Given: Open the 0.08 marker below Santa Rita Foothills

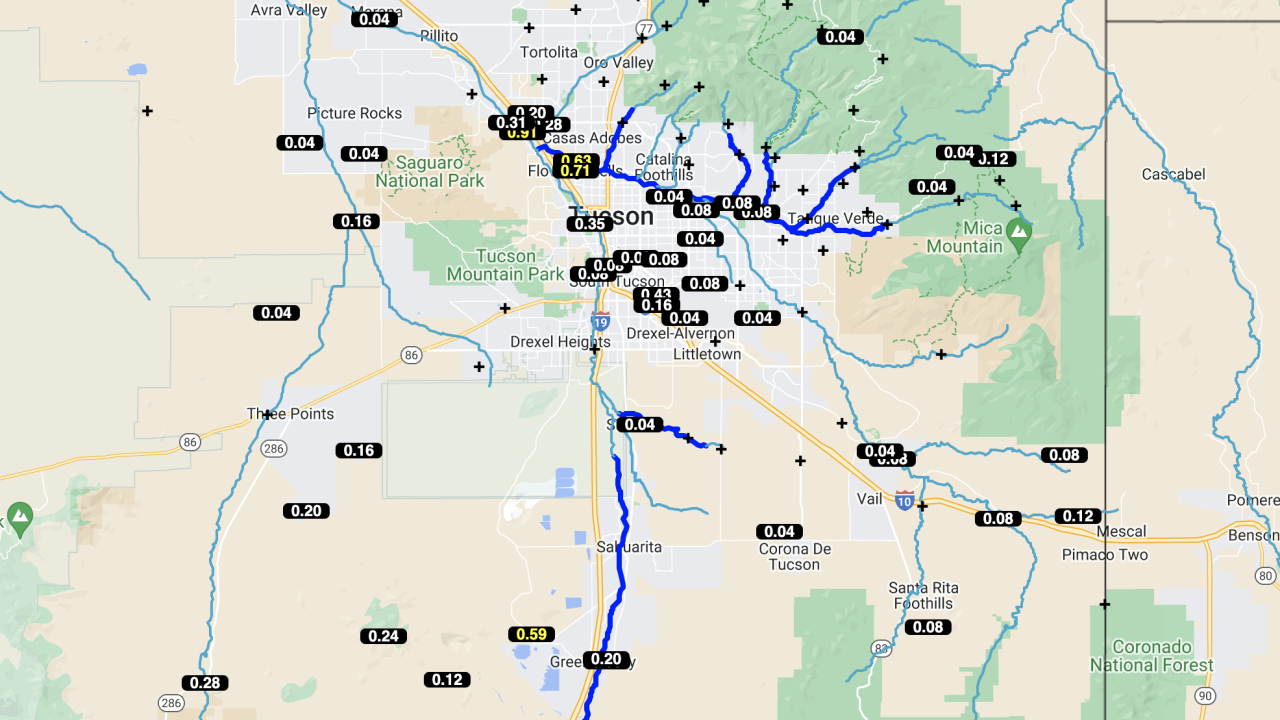Looking at the screenshot, I should [928, 627].
